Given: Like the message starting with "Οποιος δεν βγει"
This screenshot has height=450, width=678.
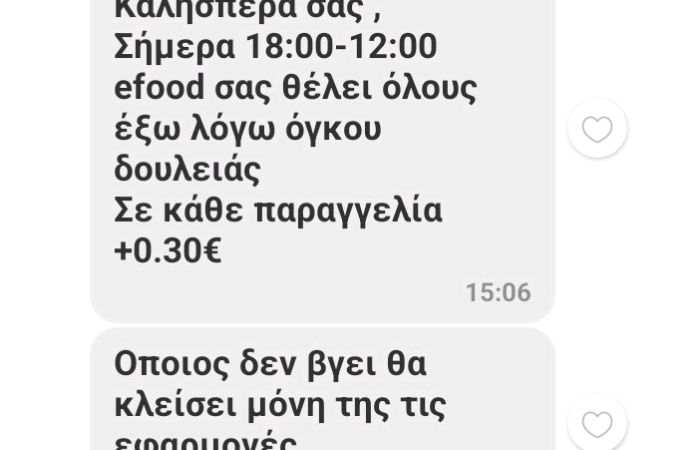Looking at the screenshot, I should tap(597, 424).
